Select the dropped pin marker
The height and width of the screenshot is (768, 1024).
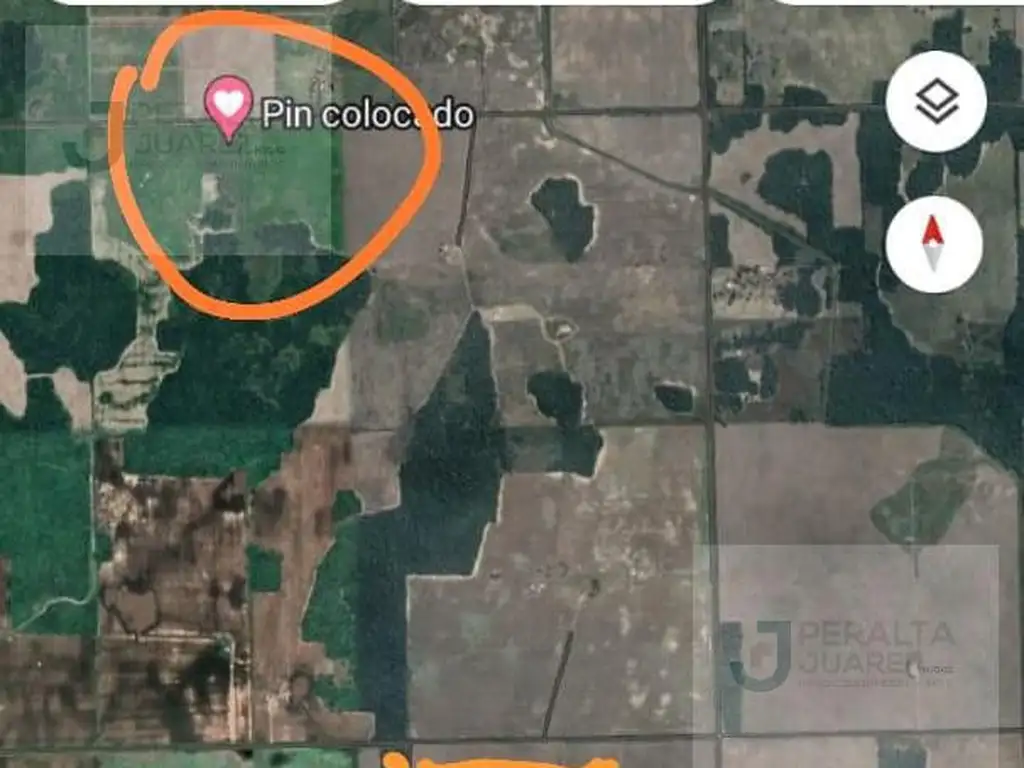(229, 106)
